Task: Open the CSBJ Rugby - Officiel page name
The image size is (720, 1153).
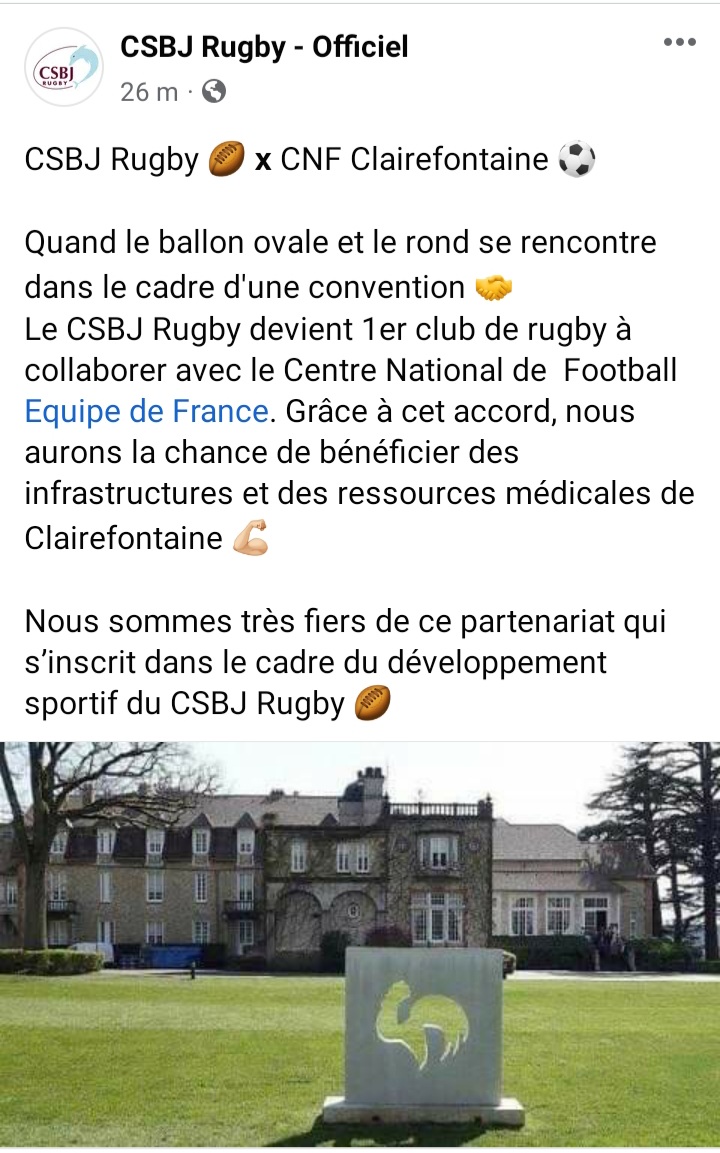Action: 264,47
